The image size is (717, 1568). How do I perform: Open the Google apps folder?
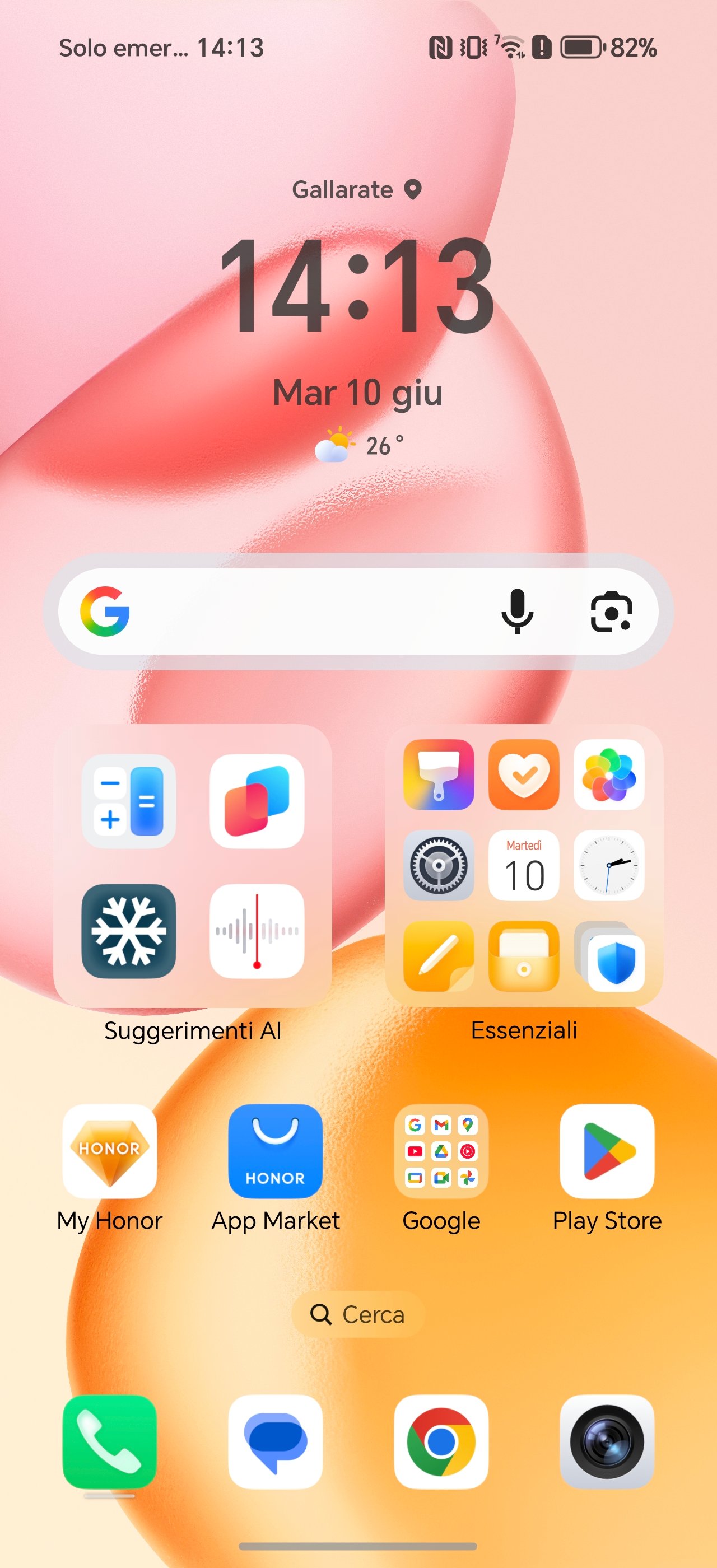click(441, 1151)
